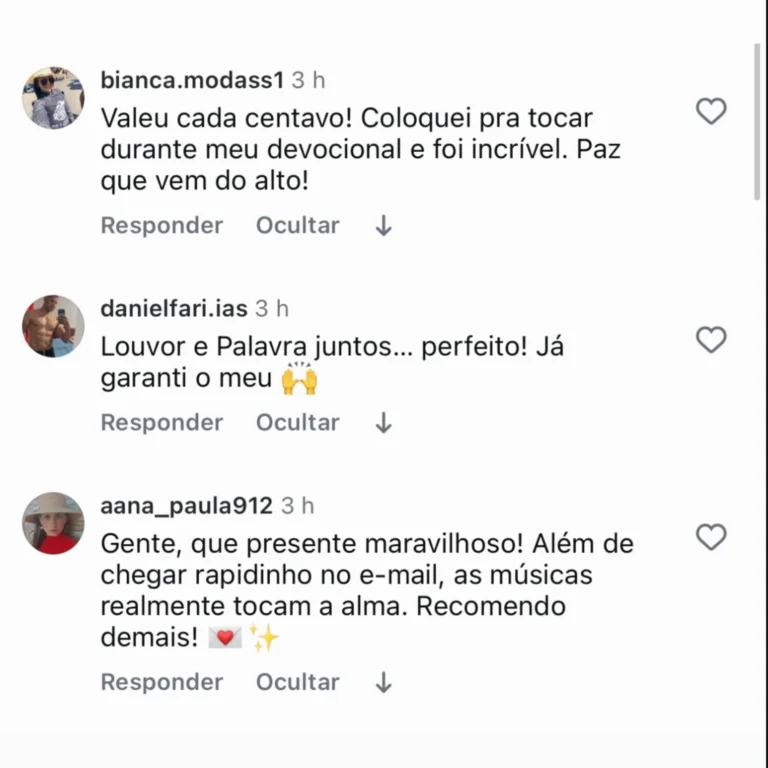
Task: Open aana_paula912's profile picture
Action: tap(53, 523)
